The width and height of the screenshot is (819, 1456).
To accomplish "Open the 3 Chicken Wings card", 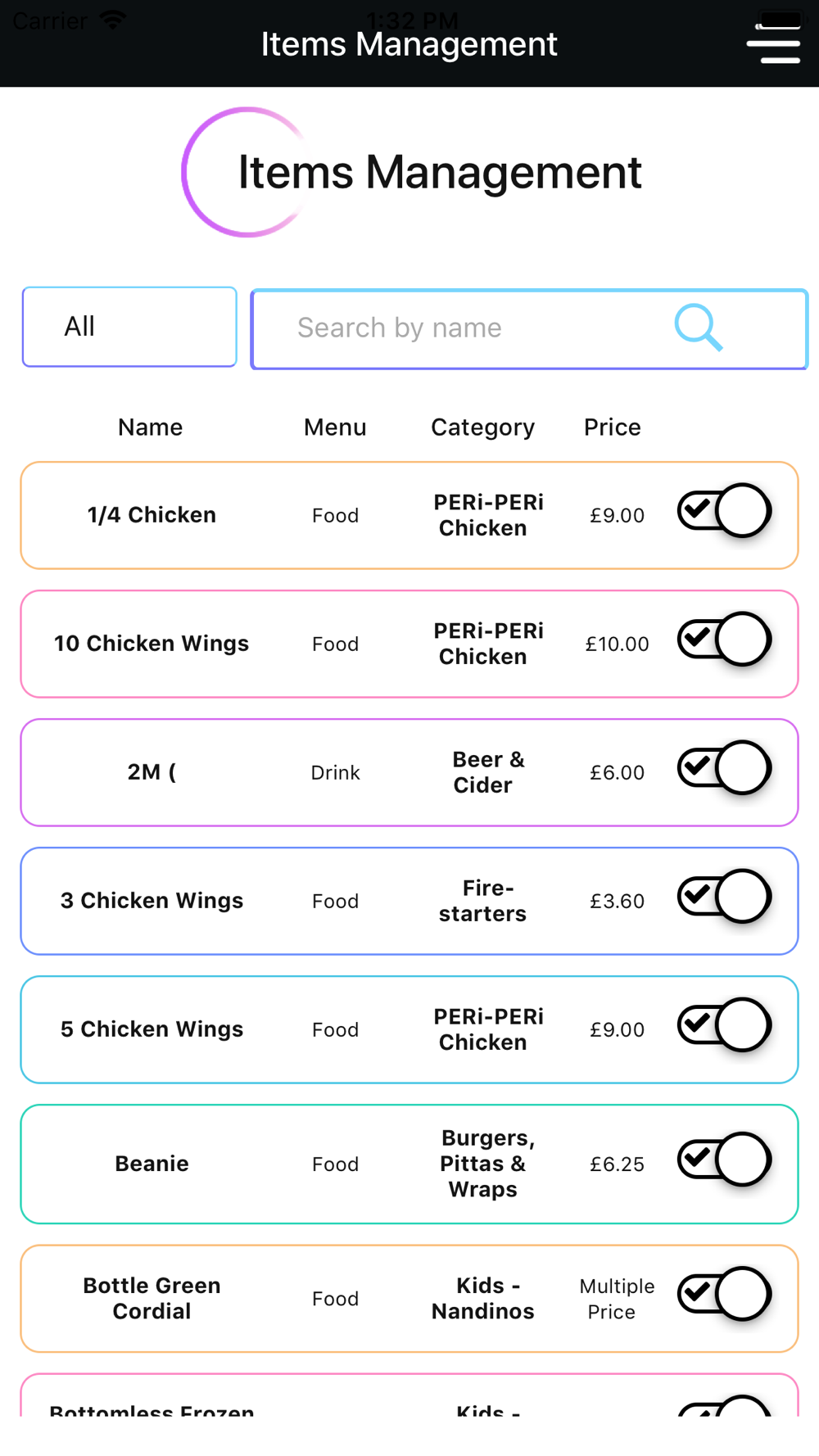I will pos(409,901).
